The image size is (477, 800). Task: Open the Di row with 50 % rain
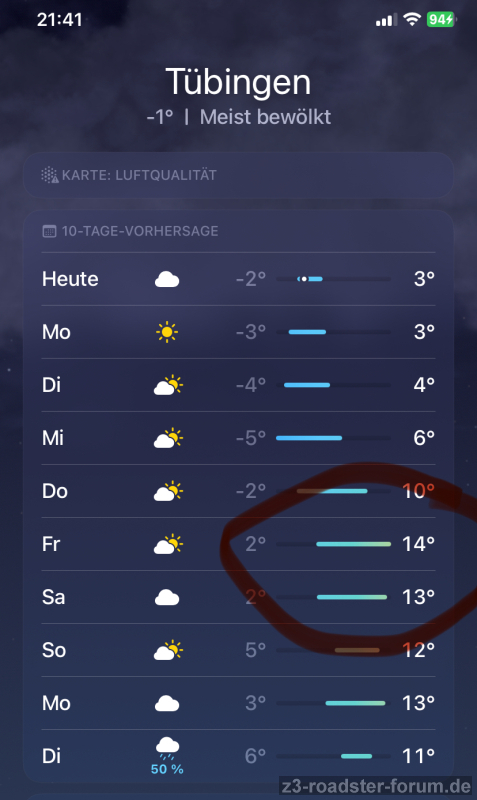pos(238,756)
